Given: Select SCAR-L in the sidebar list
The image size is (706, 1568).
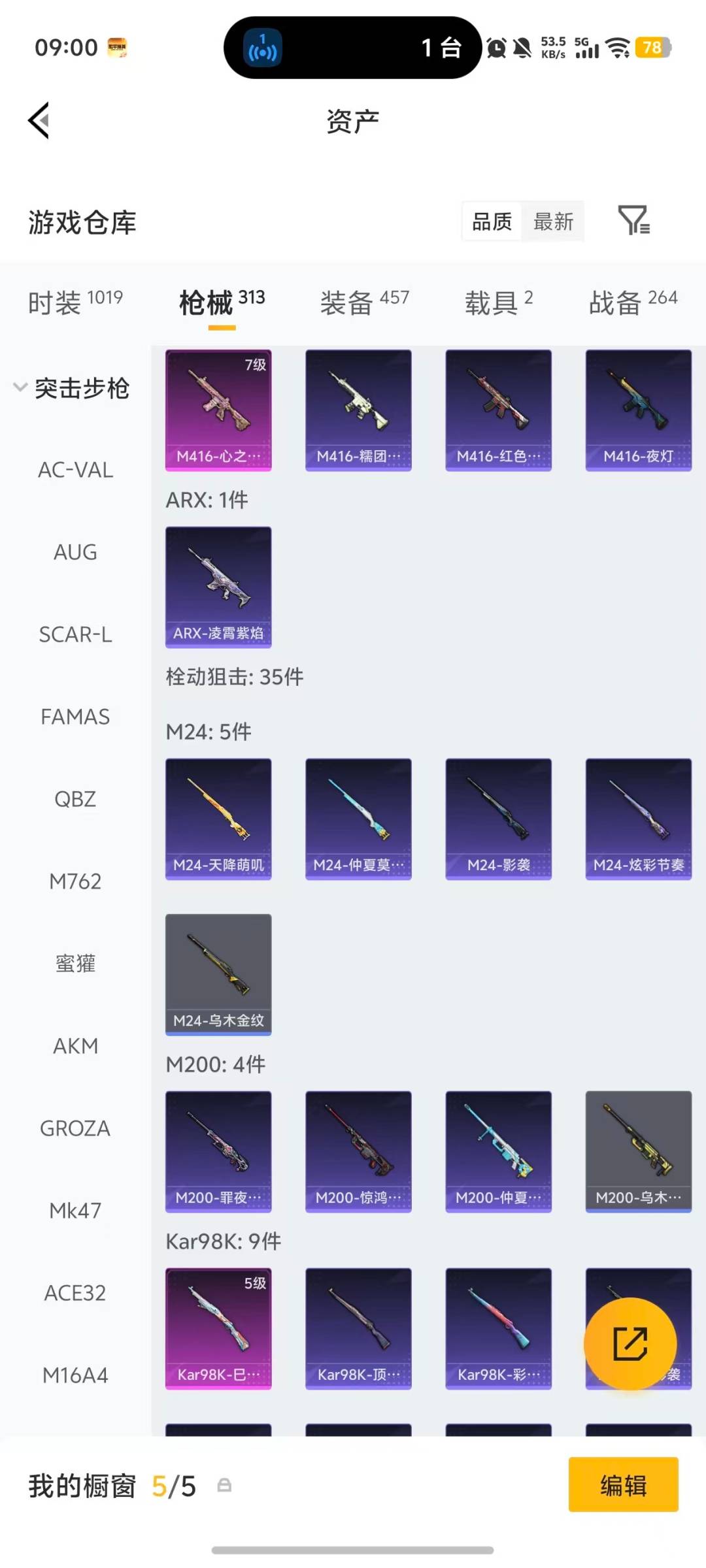Looking at the screenshot, I should [75, 634].
